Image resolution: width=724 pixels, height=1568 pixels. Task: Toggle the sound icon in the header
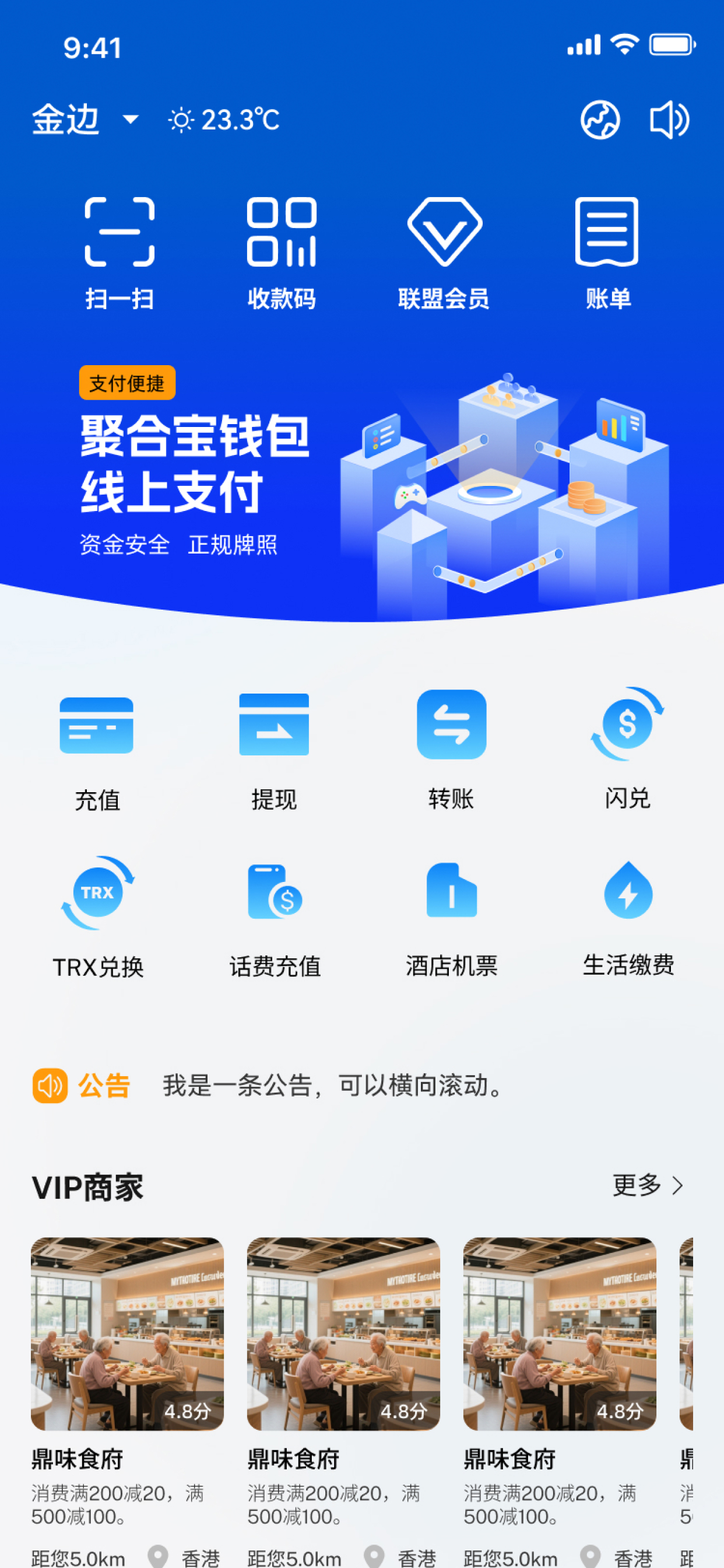click(x=670, y=120)
